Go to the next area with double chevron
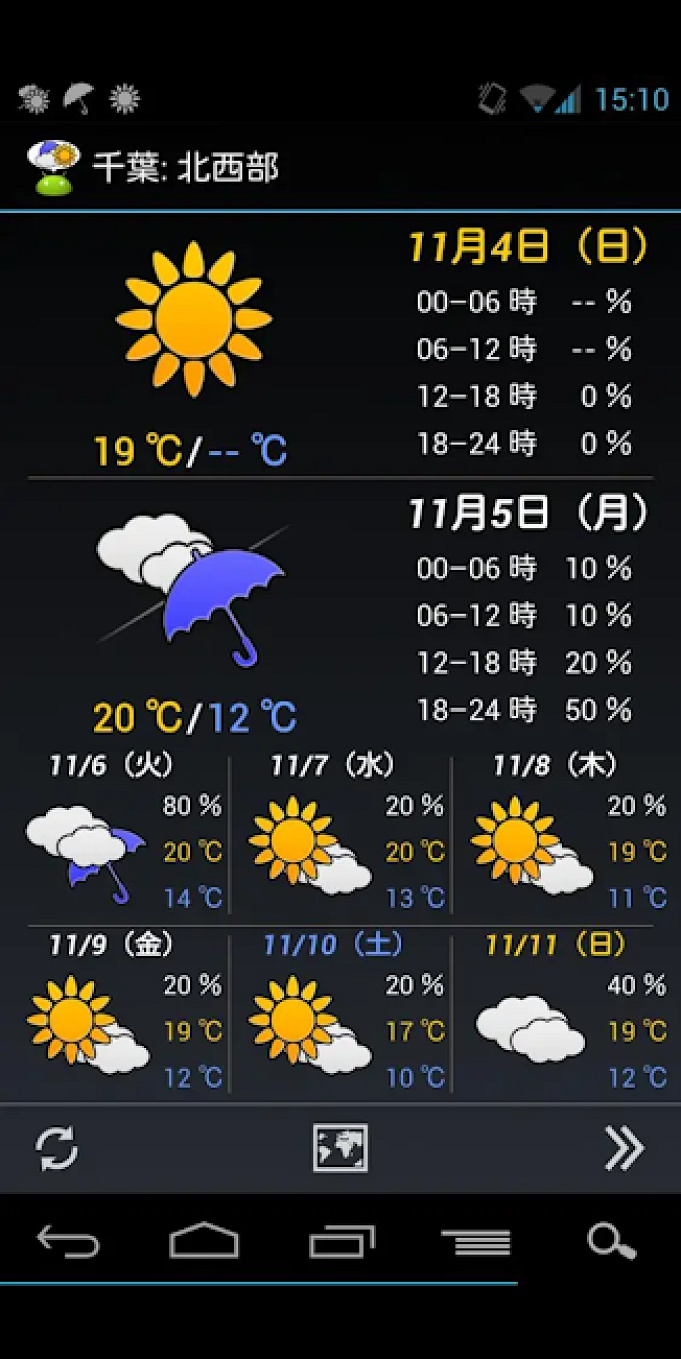681x1359 pixels. (624, 1148)
